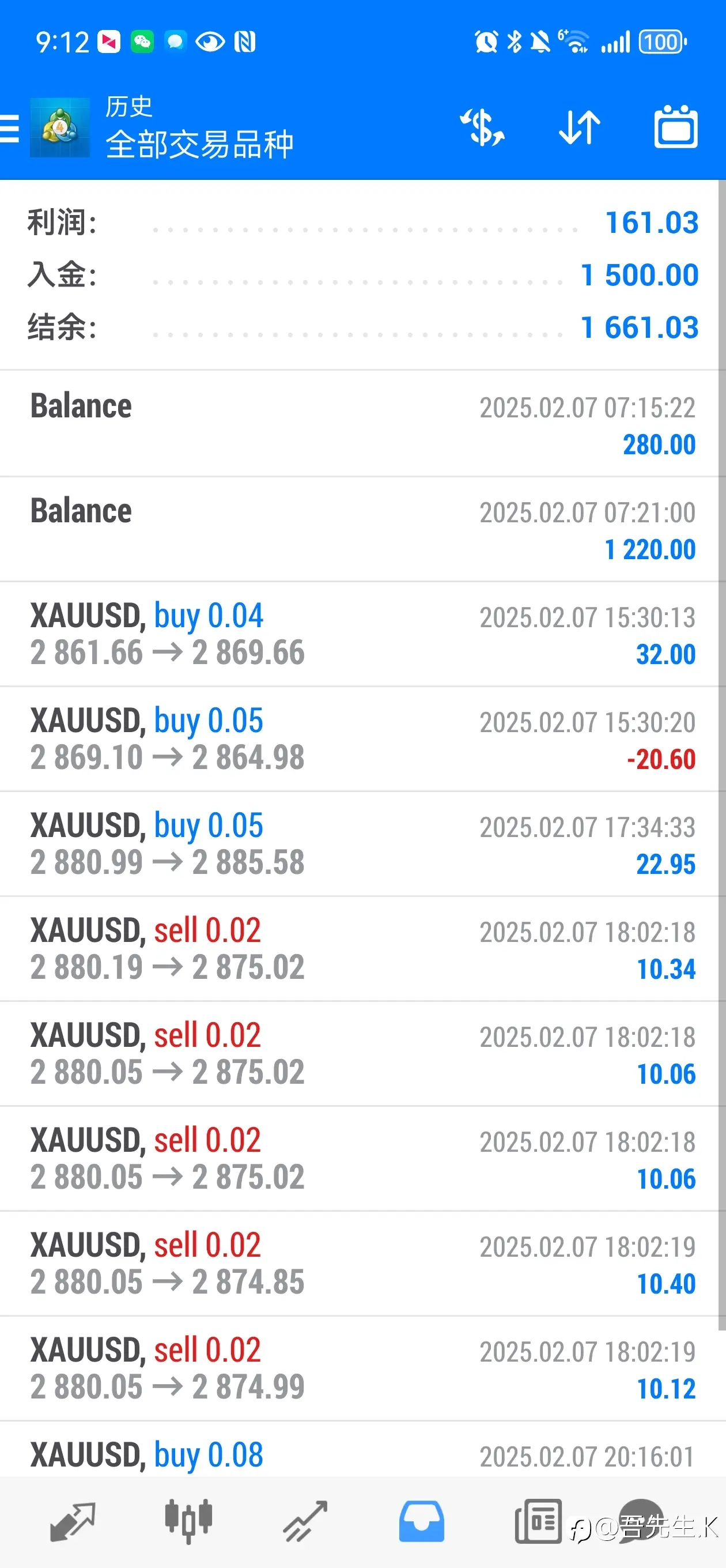Open the calendar date range picker
The height and width of the screenshot is (1568, 726).
coord(675,127)
